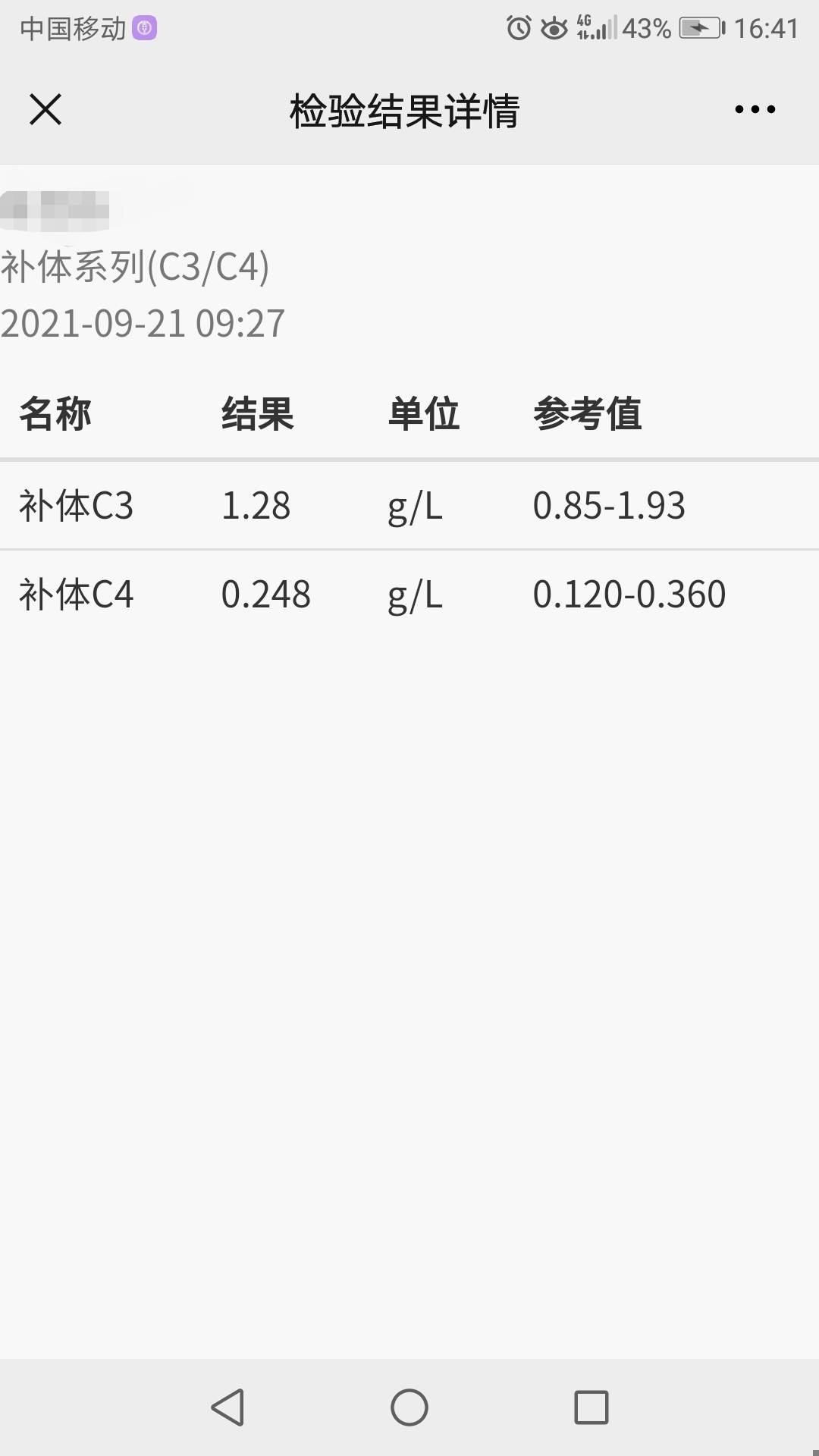The width and height of the screenshot is (819, 1456).
Task: Tap the purple app icon next to 中国移动
Action: (x=144, y=25)
